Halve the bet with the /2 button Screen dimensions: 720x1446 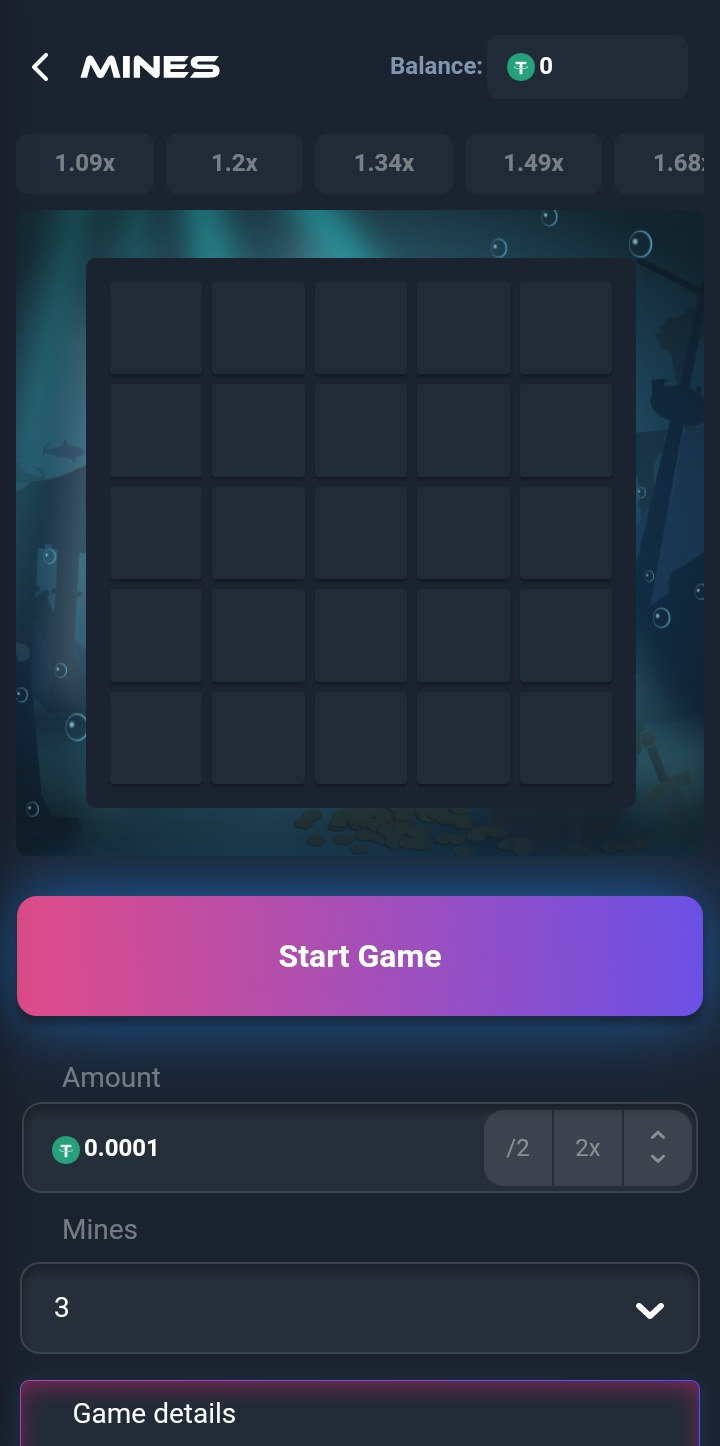[518, 1148]
